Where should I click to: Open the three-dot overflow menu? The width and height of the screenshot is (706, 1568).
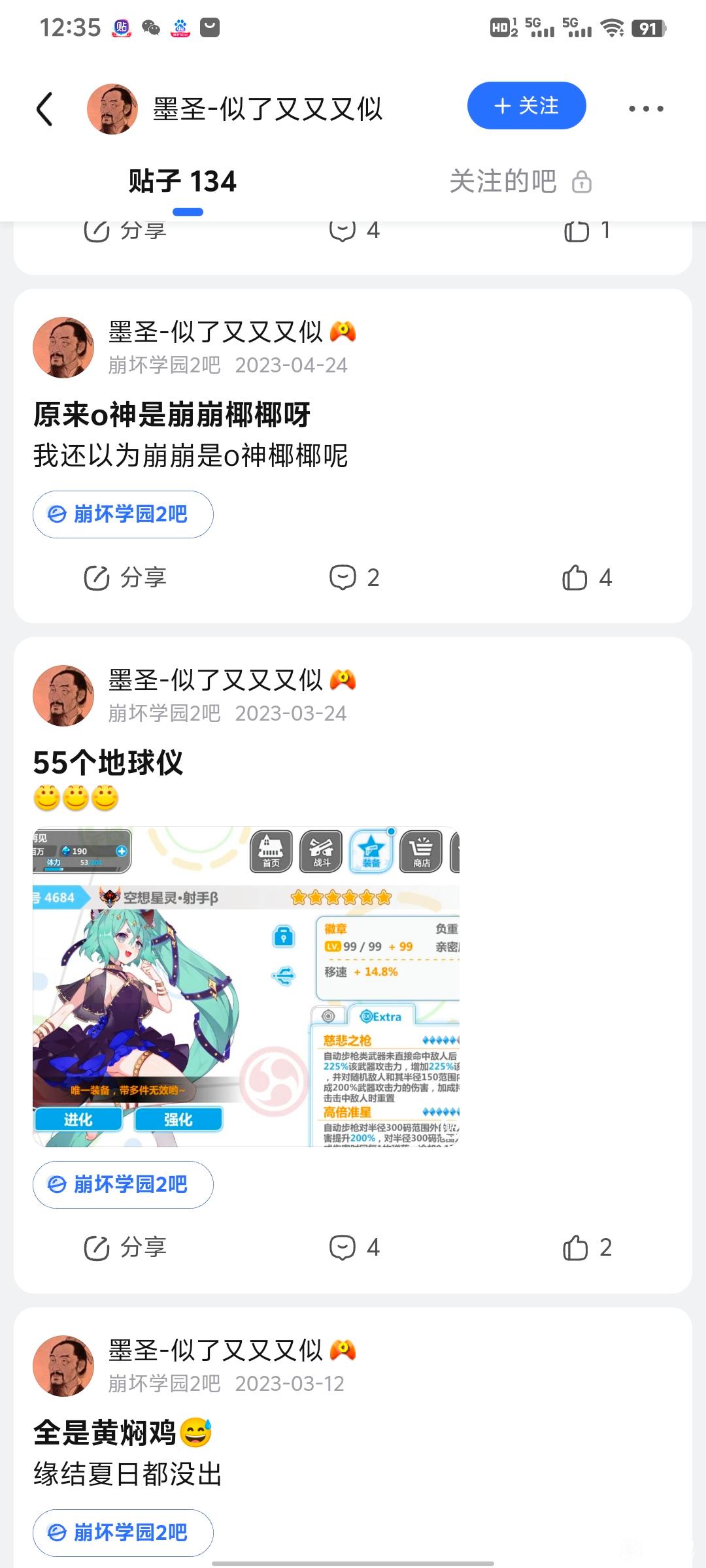pos(646,108)
